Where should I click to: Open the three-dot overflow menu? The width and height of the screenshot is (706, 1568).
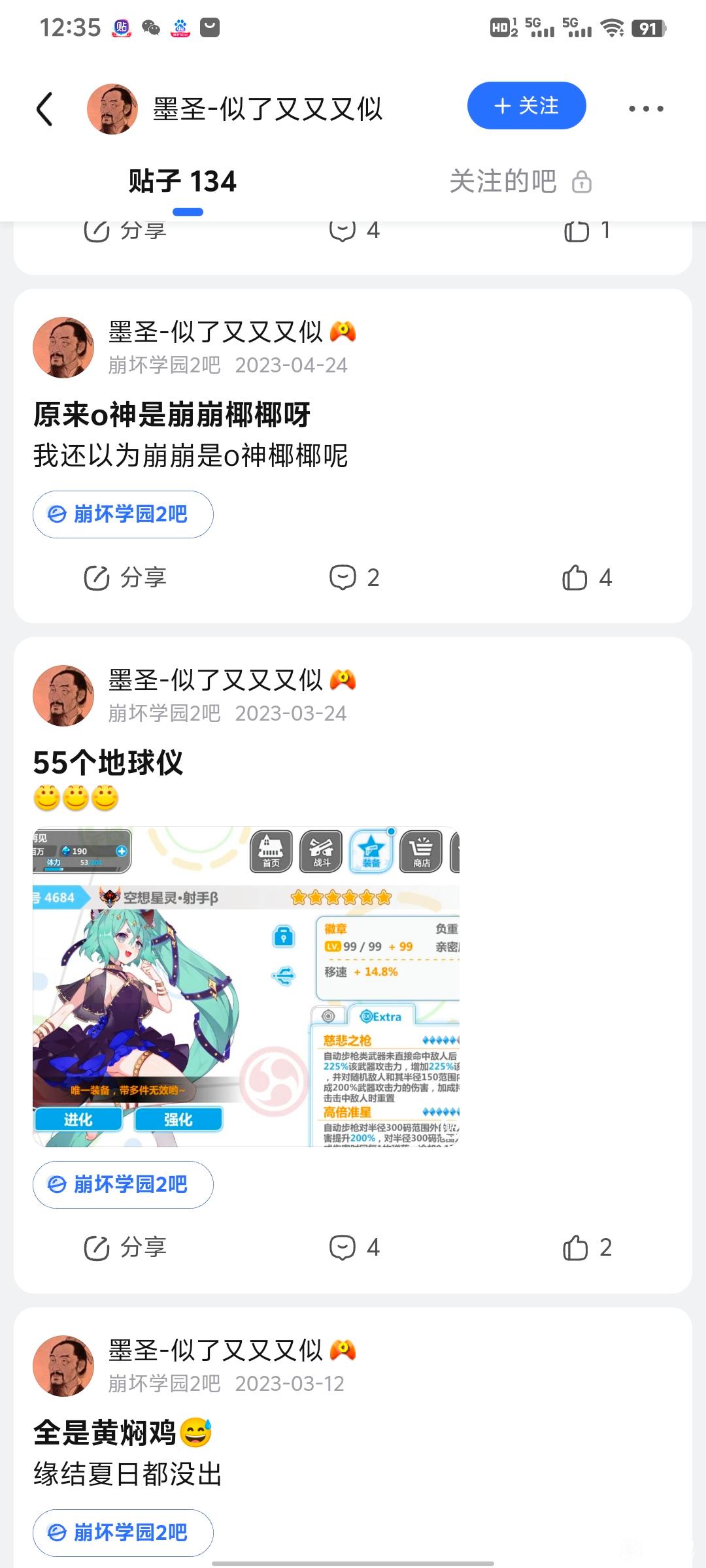pos(646,108)
